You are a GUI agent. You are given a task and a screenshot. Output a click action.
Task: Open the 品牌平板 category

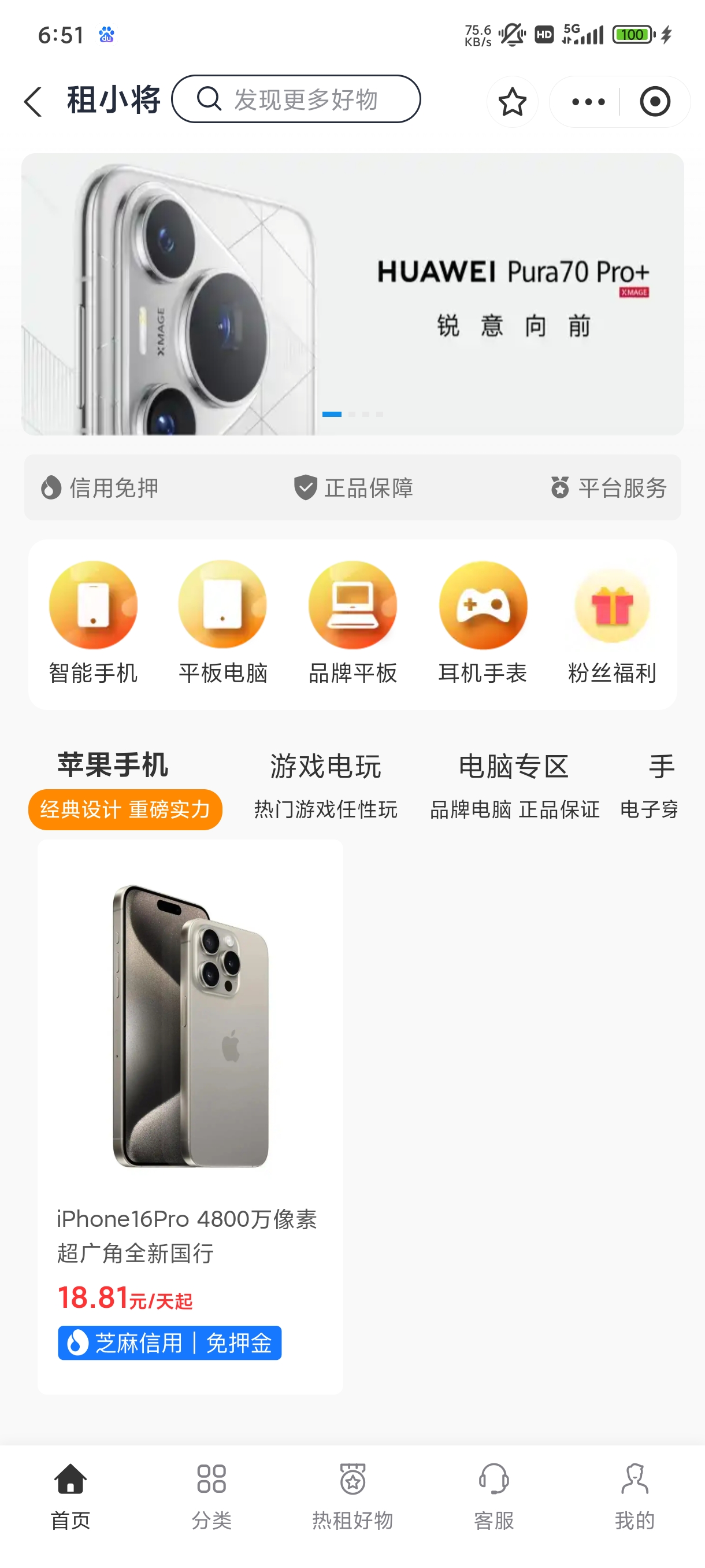coord(353,623)
